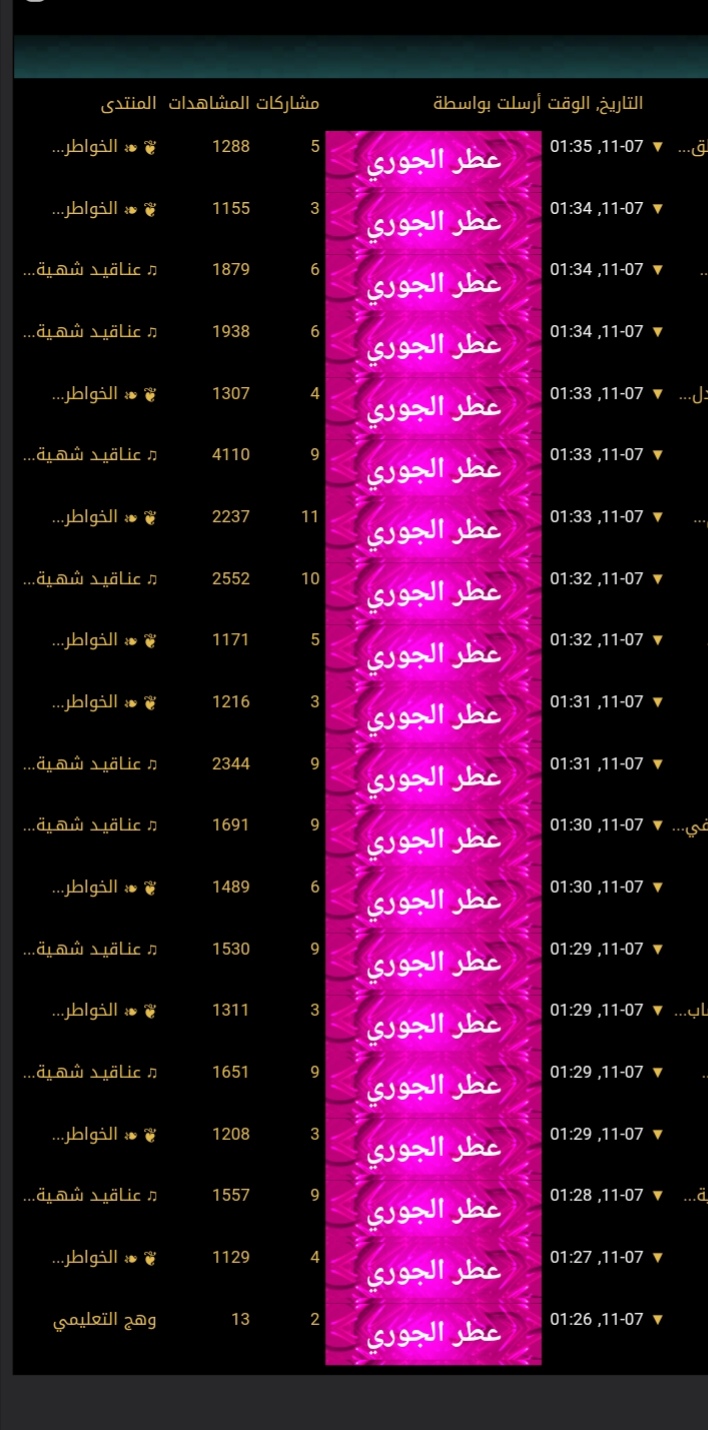Open عطر الجوري profile in the 01:26 row
Image resolution: width=708 pixels, height=1430 pixels.
click(x=433, y=1333)
